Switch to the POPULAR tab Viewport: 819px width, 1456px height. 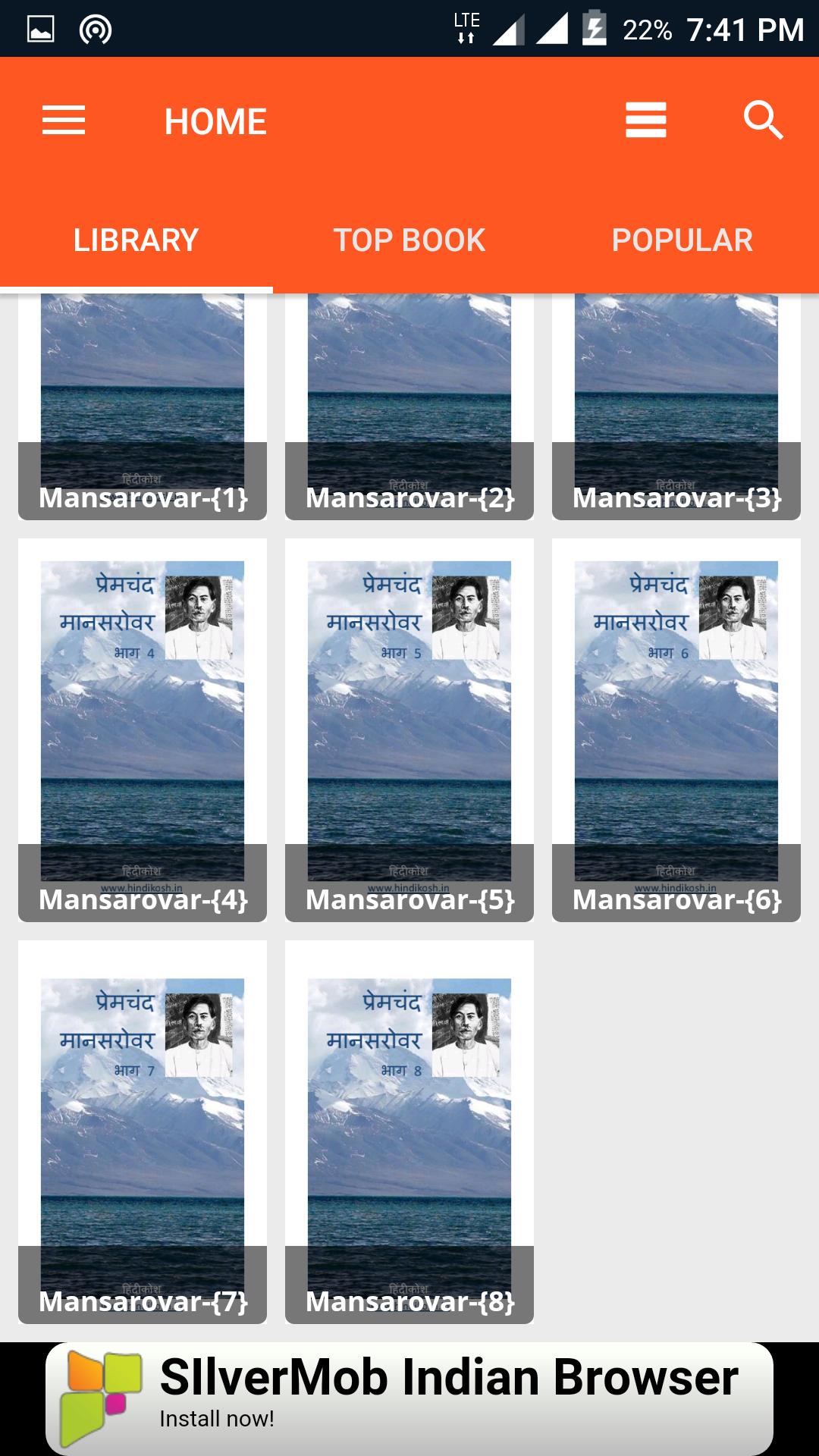682,240
